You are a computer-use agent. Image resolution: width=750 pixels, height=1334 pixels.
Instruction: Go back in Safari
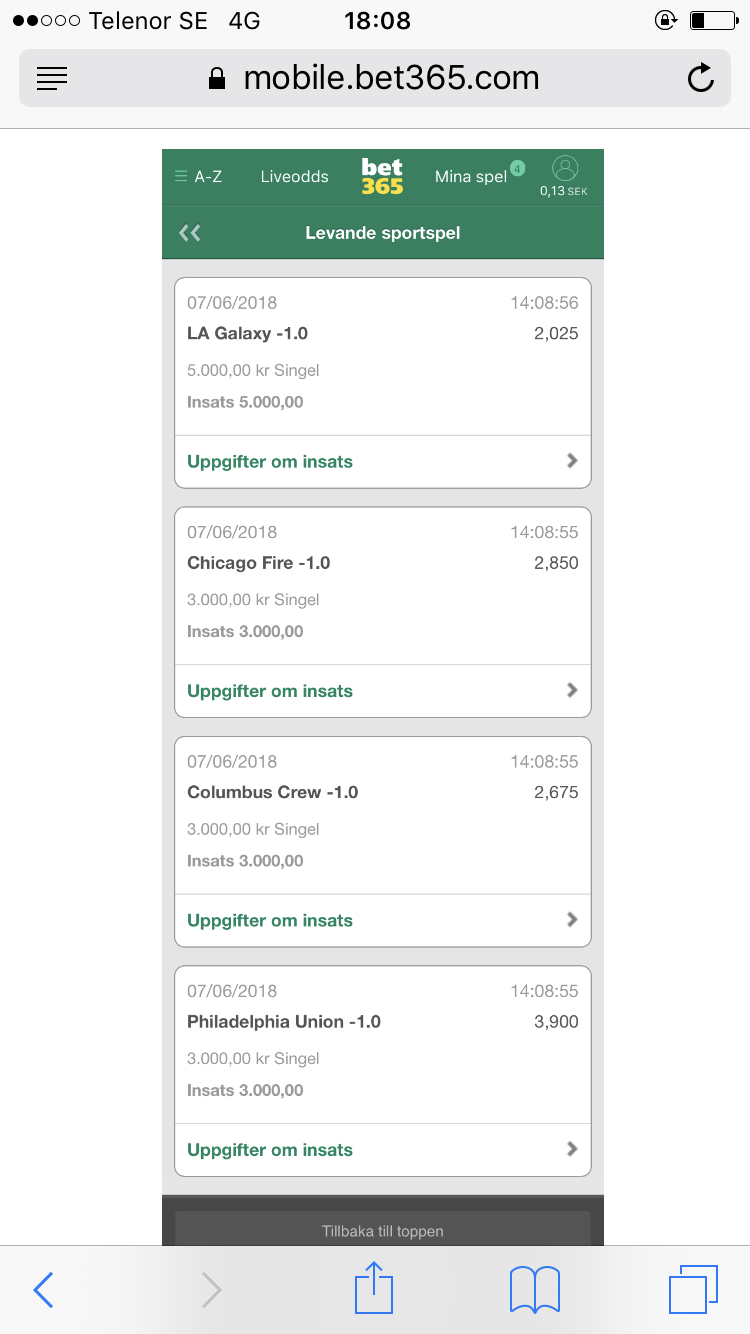tap(43, 1290)
